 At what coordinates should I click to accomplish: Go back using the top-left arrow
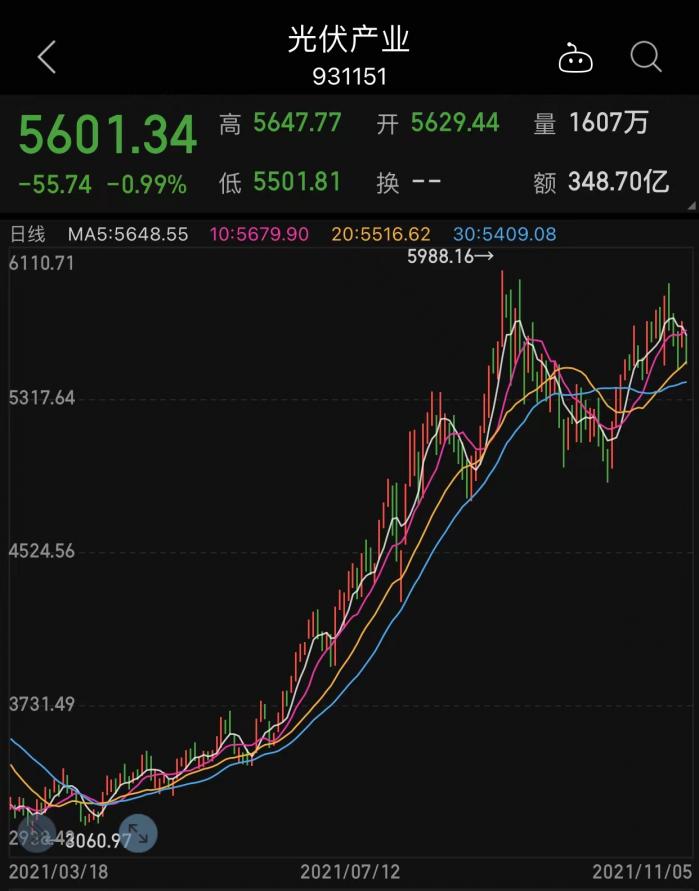[46, 58]
